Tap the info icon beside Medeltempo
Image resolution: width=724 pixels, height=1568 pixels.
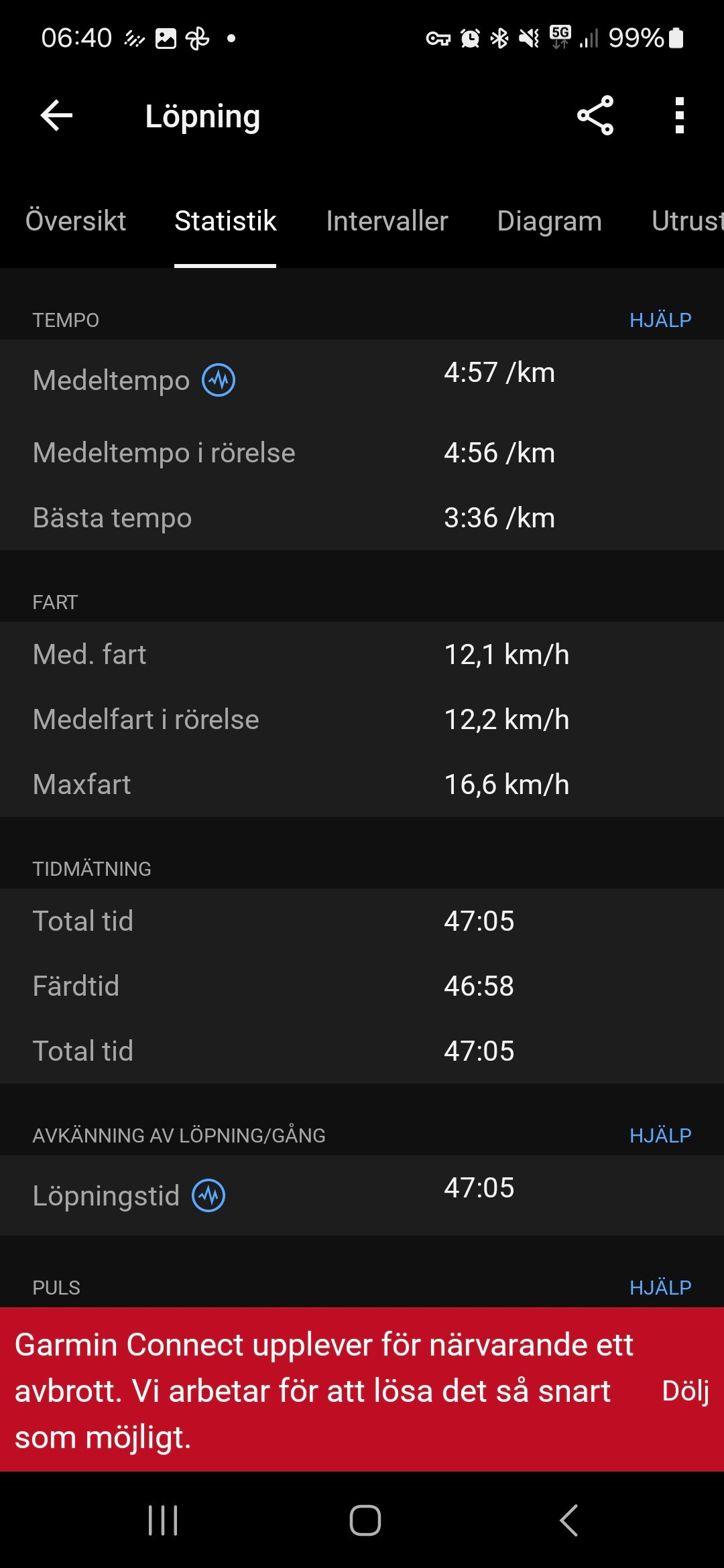(219, 381)
